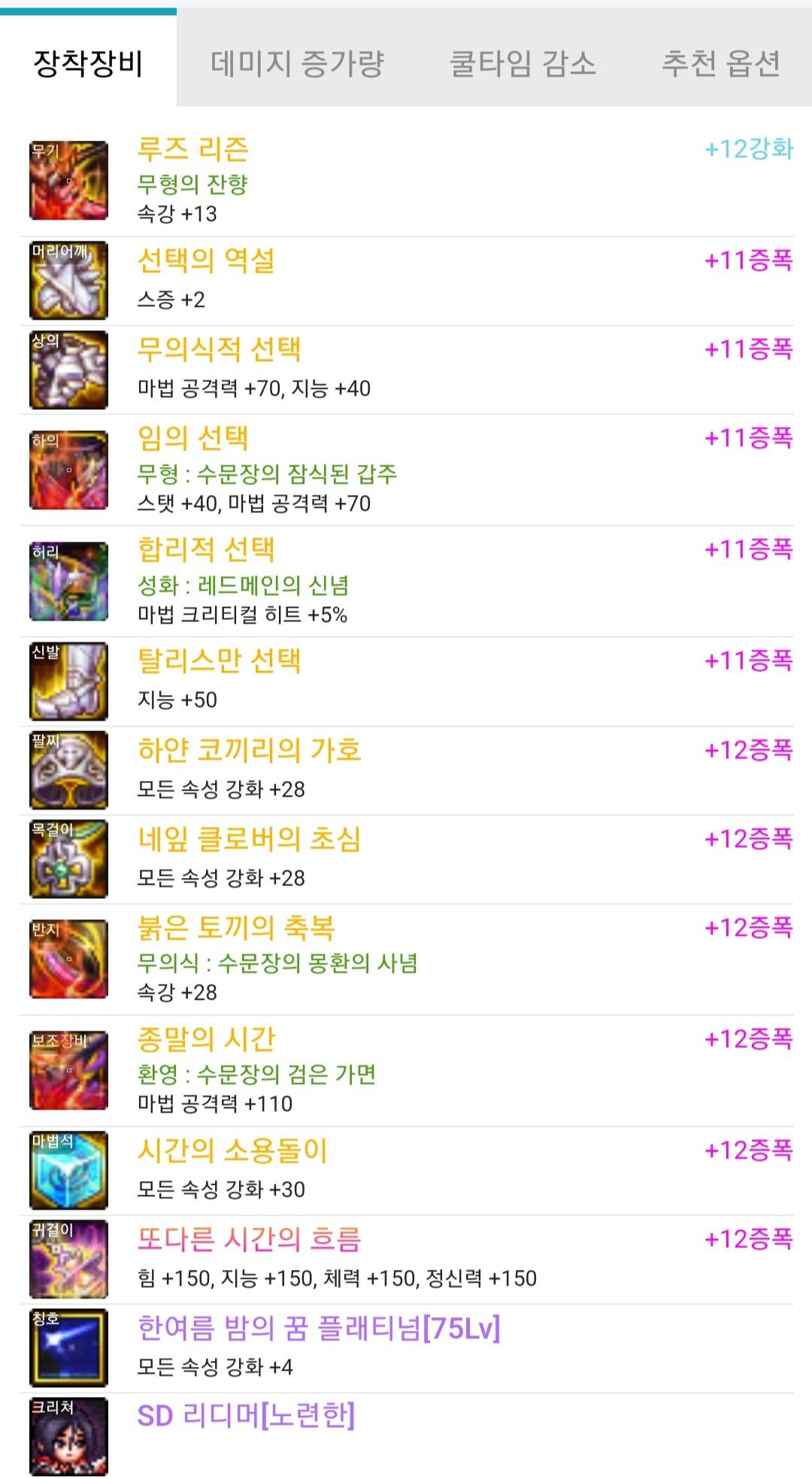The width and height of the screenshot is (812, 1479).
Task: Open the ring 붉은 토끼의 축복
Action: tap(236, 928)
